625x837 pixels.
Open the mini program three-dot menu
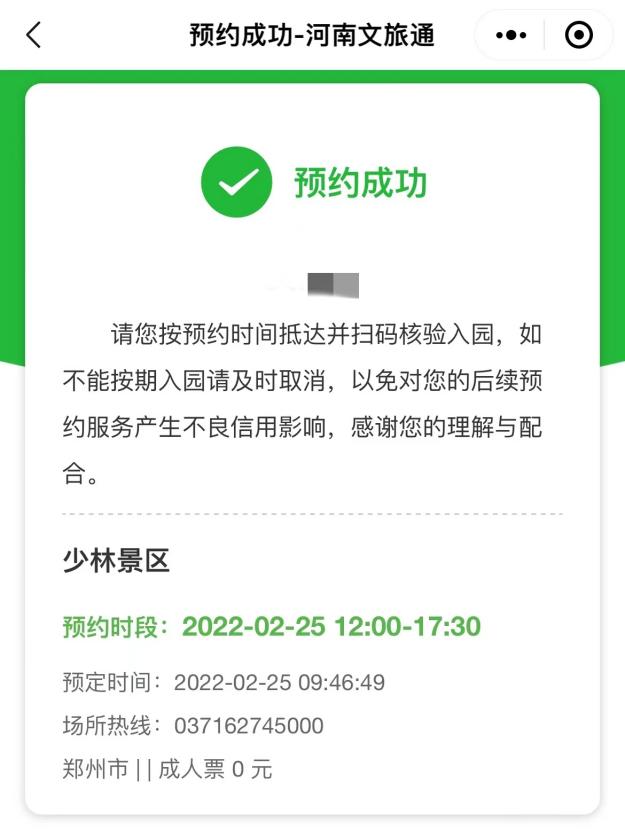tap(510, 35)
